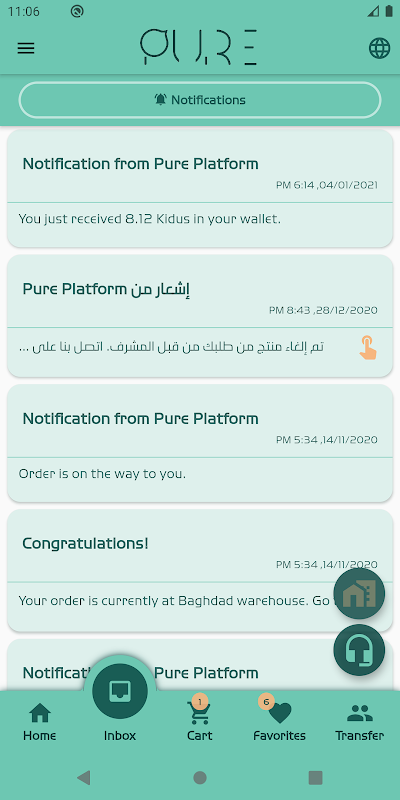The image size is (400, 800).
Task: Tap the Notifications header button
Action: [200, 100]
